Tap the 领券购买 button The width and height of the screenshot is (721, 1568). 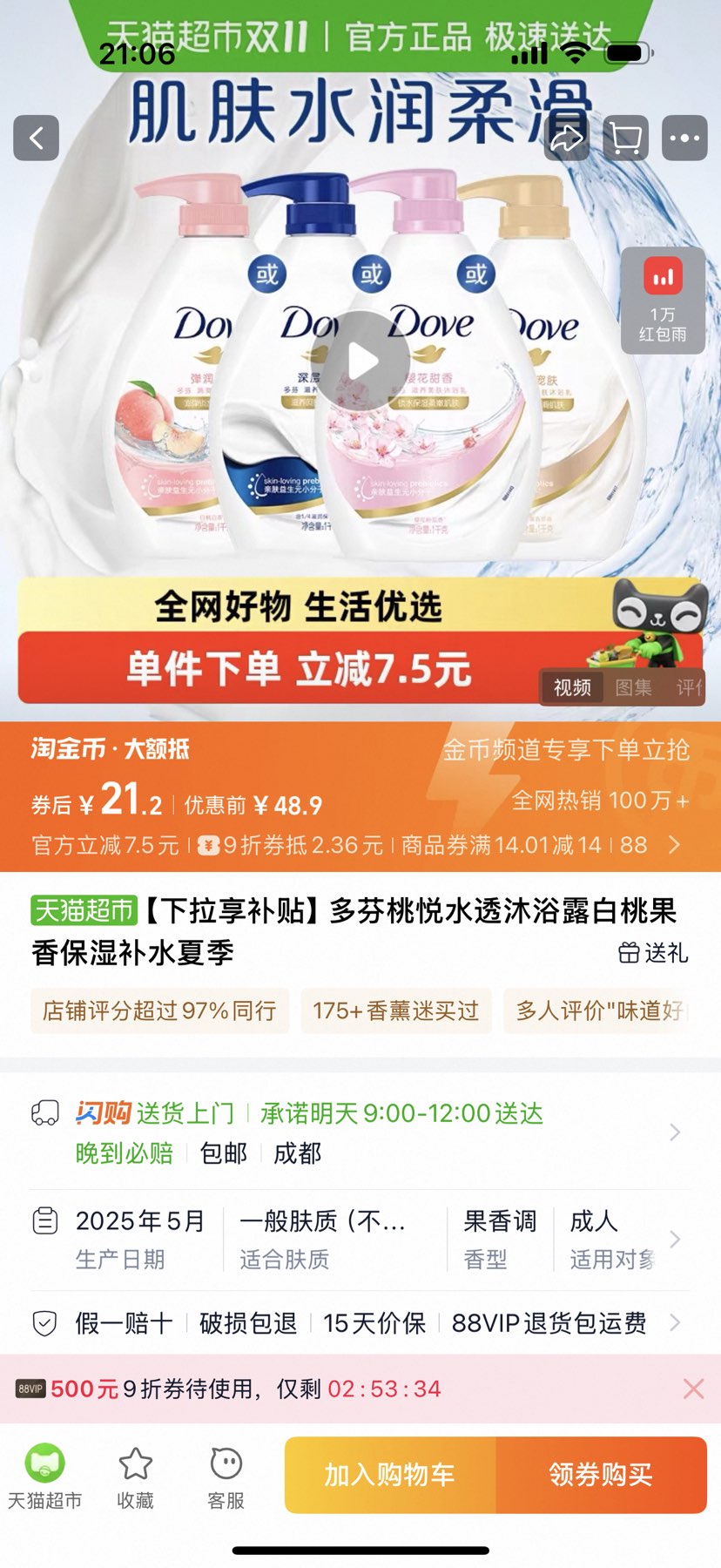tap(601, 1474)
